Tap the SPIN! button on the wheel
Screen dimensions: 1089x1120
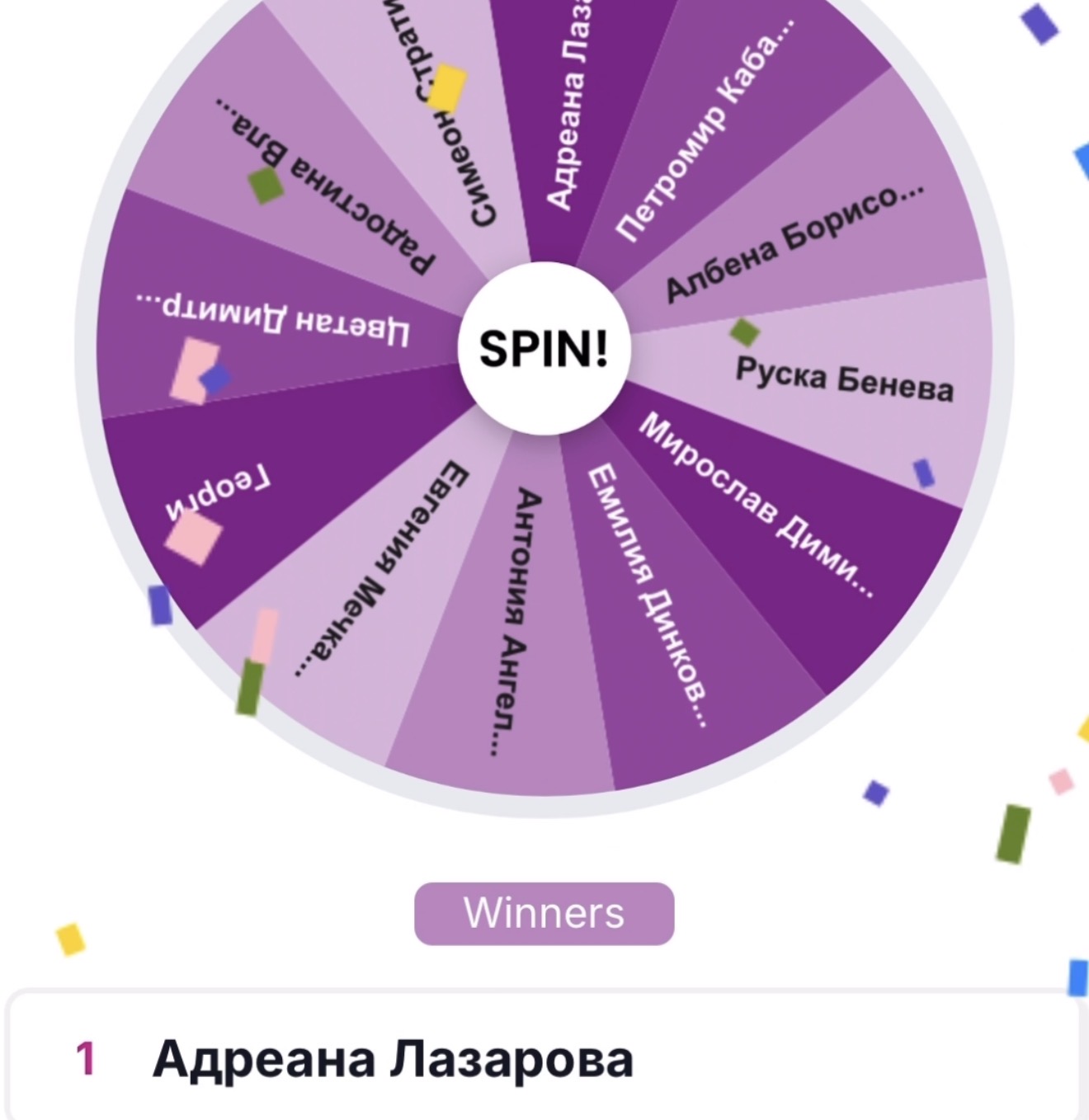click(x=544, y=348)
